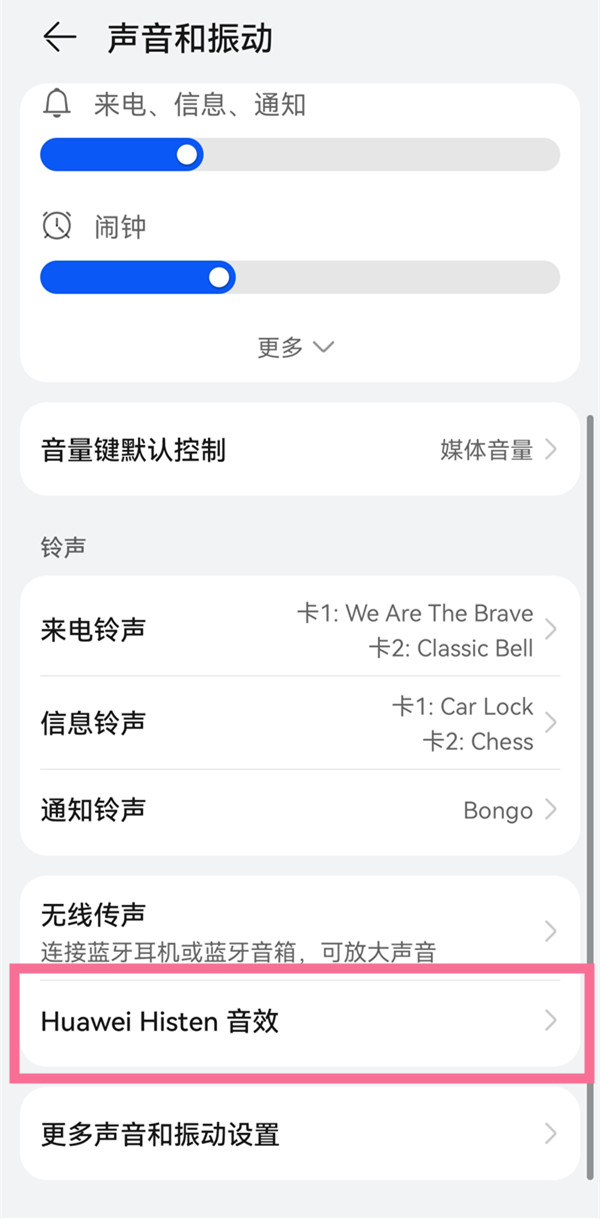
Task: Open 音量键默认控制 setting
Action: 300,450
